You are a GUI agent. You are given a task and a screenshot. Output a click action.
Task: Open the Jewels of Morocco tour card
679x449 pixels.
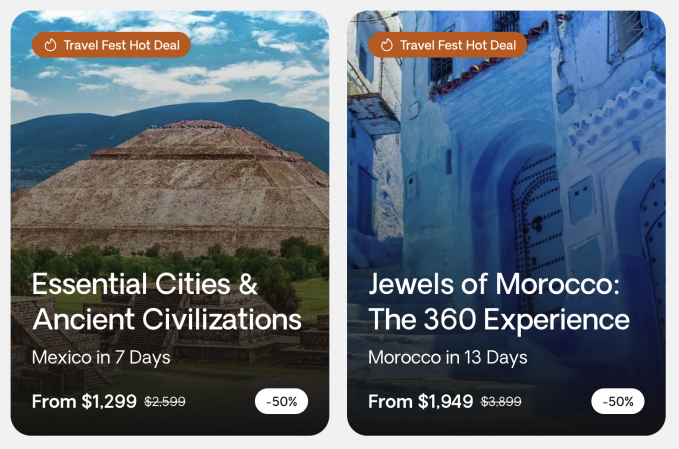(x=500, y=301)
